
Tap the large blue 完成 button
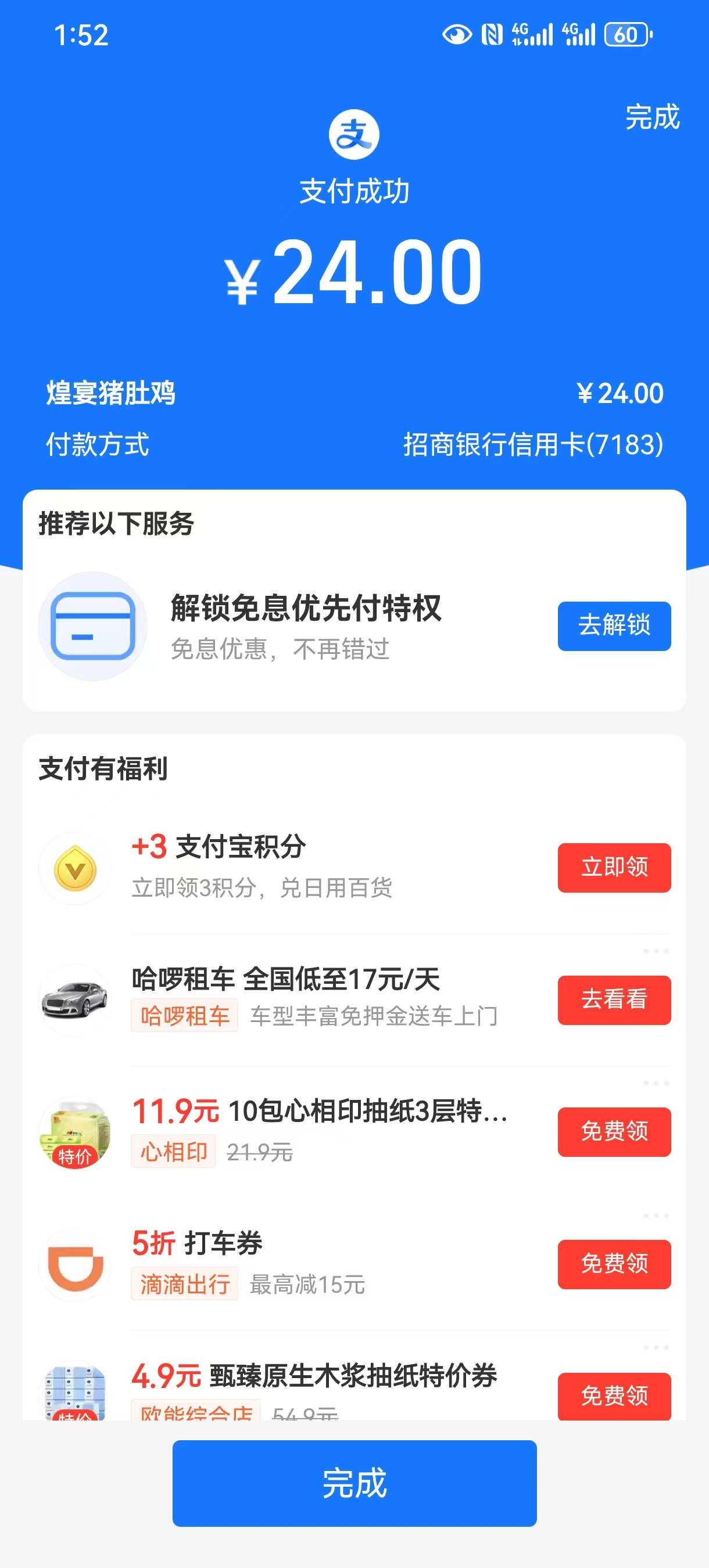(354, 1483)
